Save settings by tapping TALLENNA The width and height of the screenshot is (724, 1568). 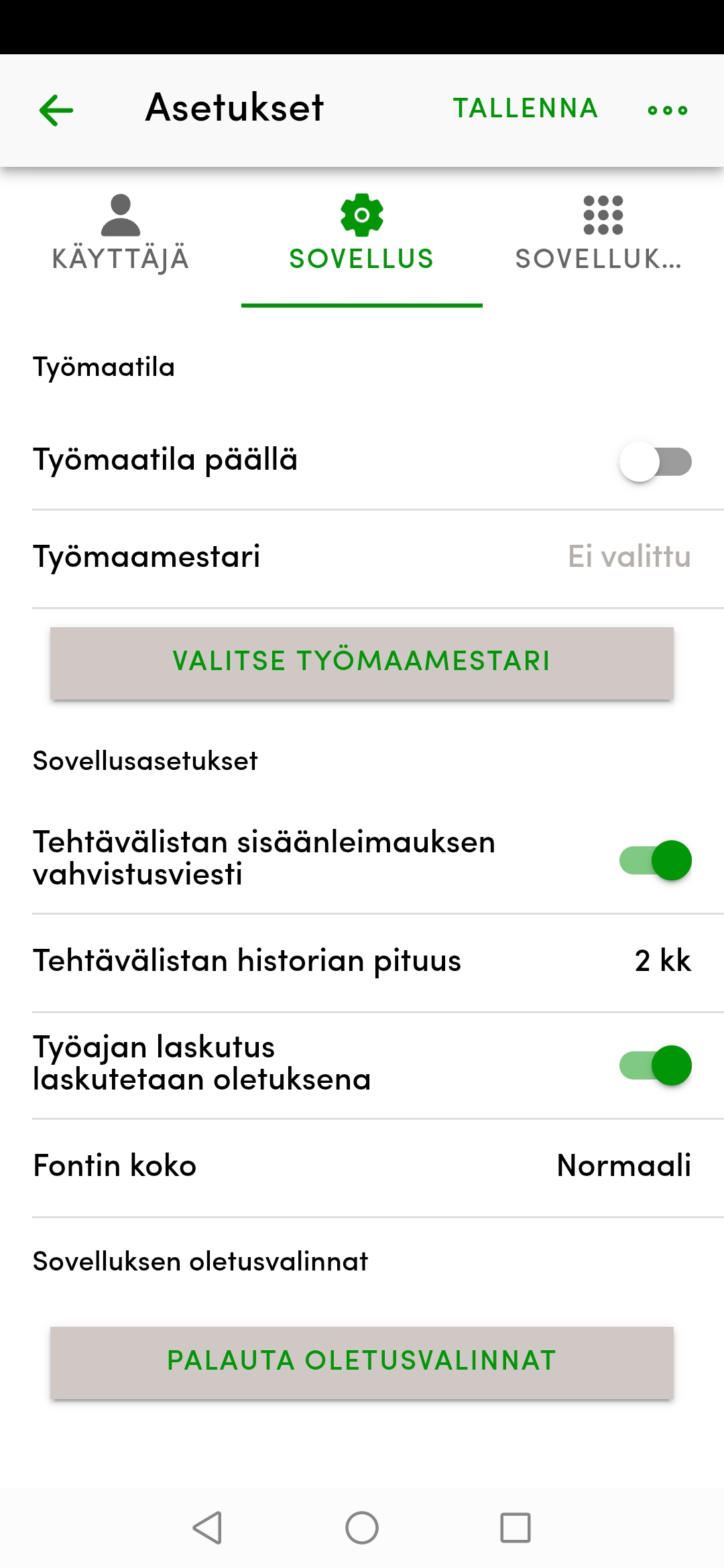coord(526,109)
